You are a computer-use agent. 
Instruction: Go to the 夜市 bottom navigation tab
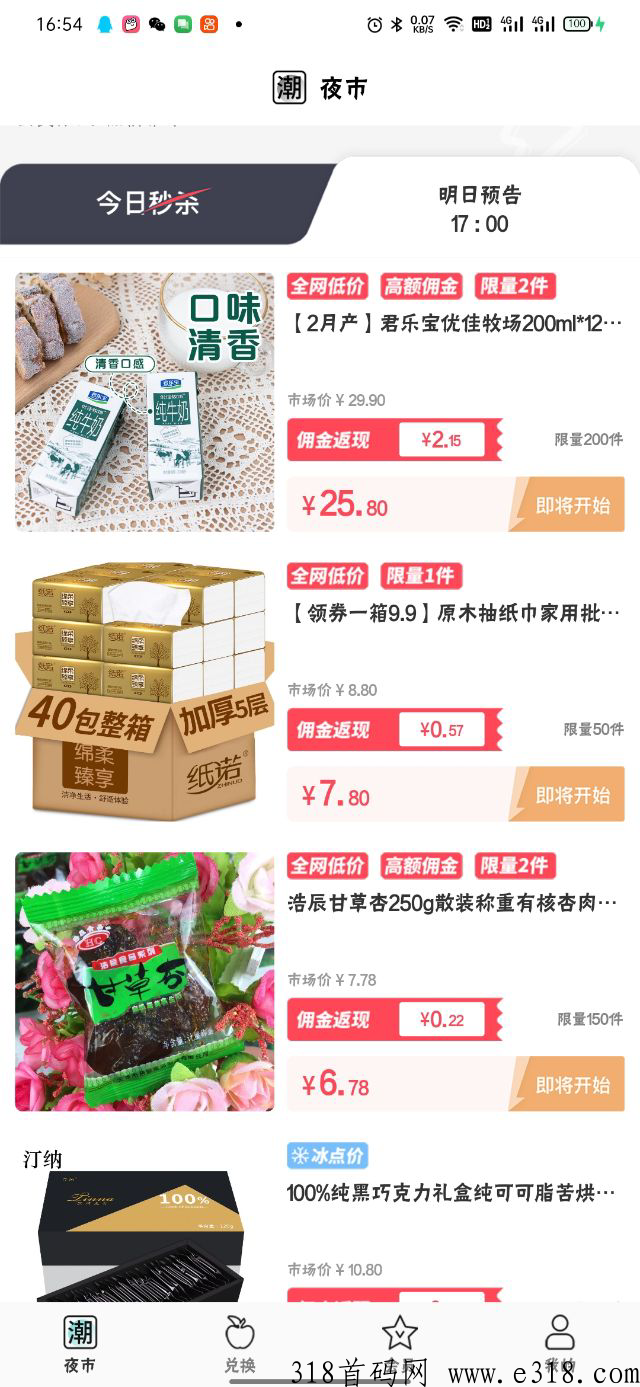[x=80, y=1343]
